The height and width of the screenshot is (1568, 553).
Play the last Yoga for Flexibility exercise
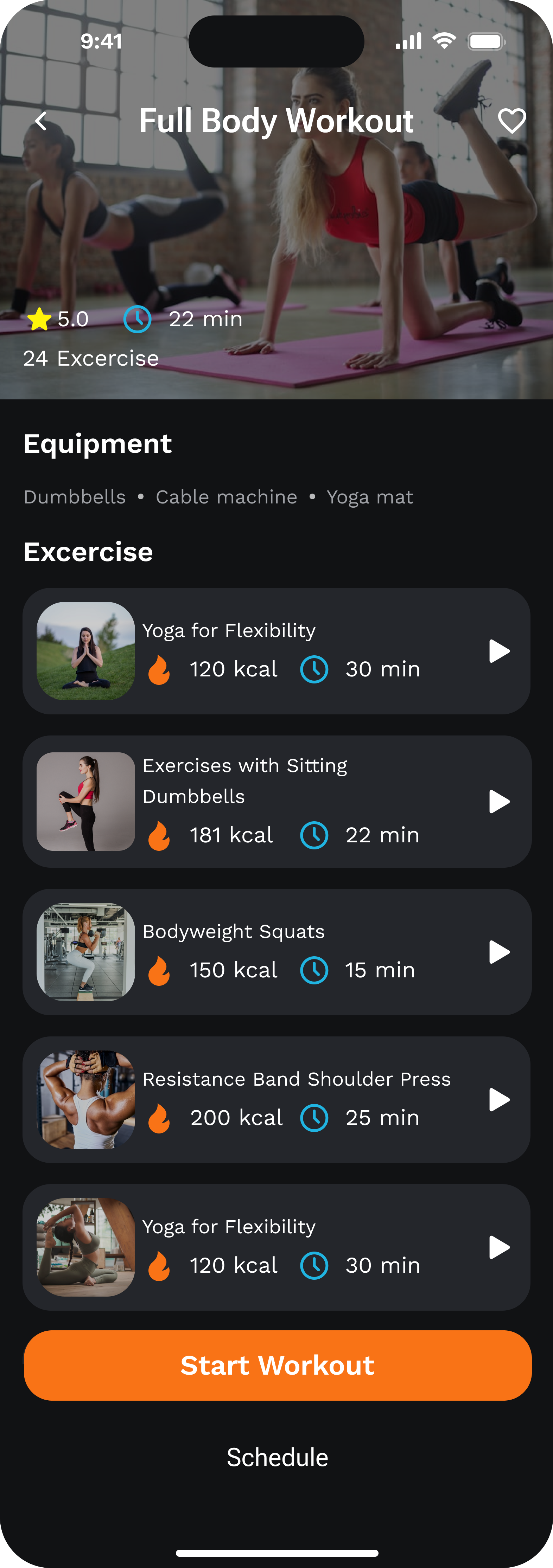(499, 1247)
